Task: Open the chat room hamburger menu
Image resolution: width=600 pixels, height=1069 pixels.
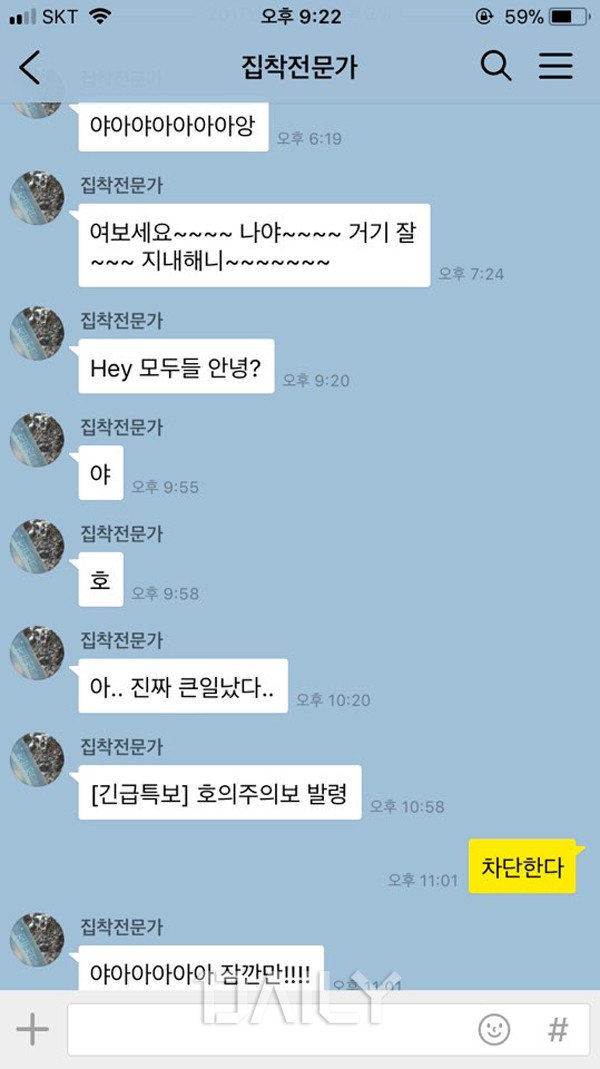Action: coord(556,67)
